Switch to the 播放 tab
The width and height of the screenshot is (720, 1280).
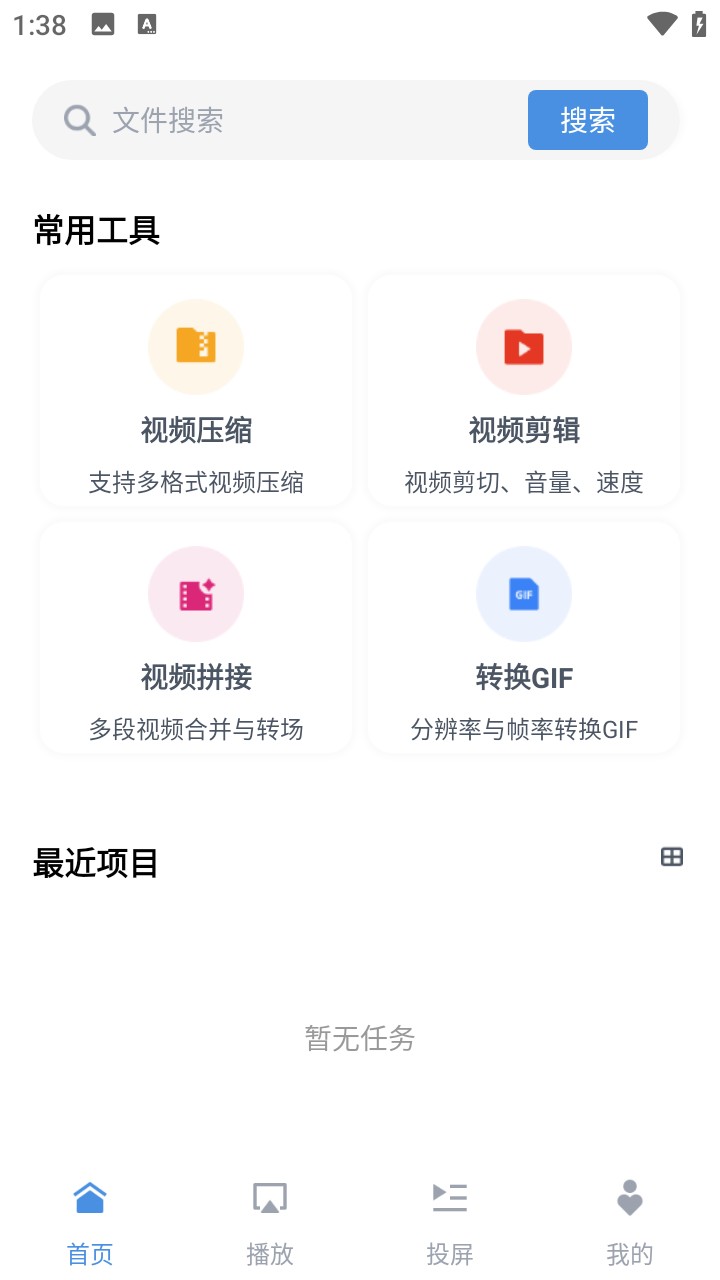(x=270, y=1221)
